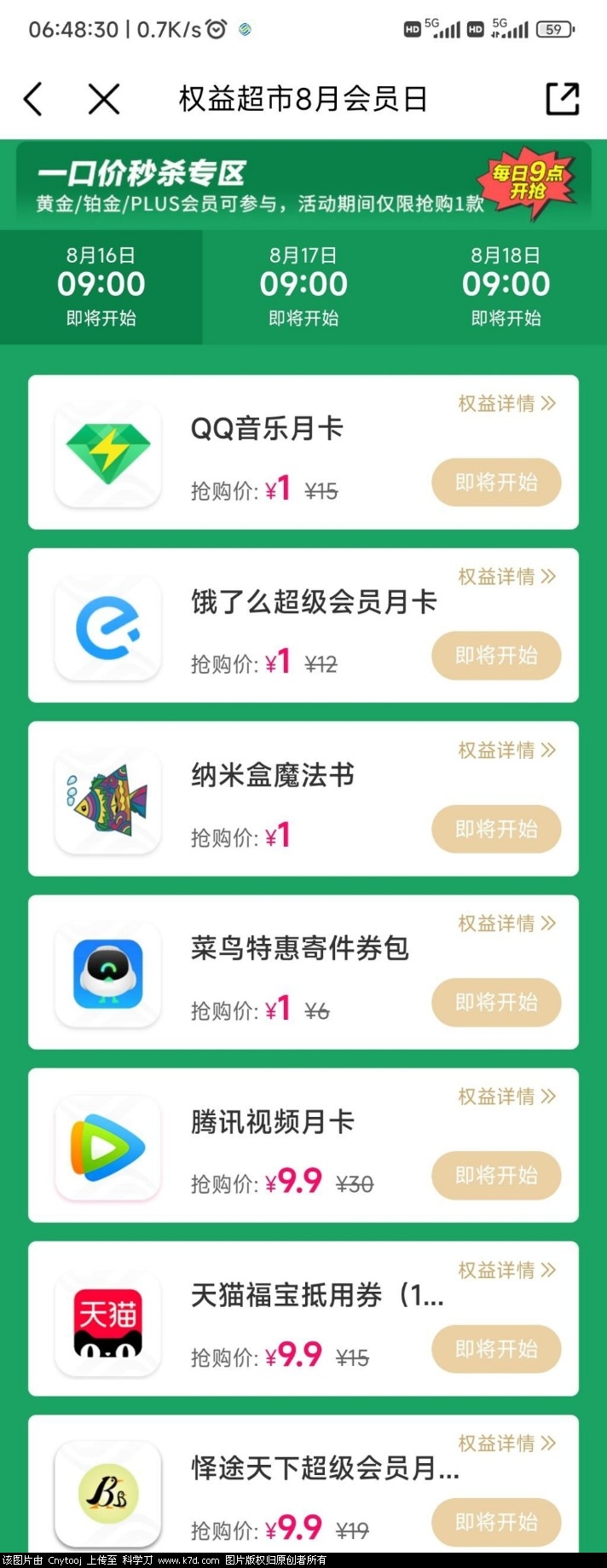Open 权益详情 for 怿途天下超级会员
This screenshot has width=607, height=1568.
point(506,1444)
